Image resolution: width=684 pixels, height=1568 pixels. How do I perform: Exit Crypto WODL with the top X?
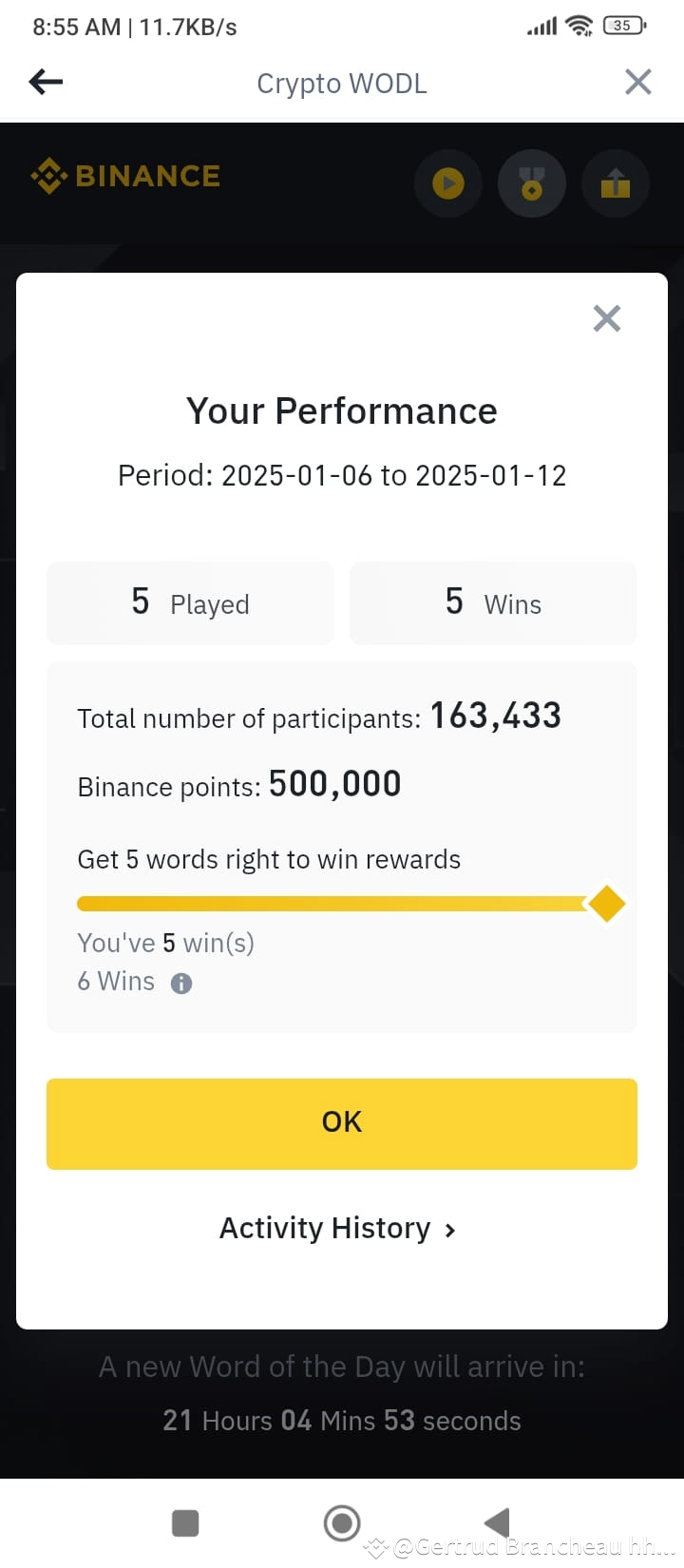pos(637,82)
